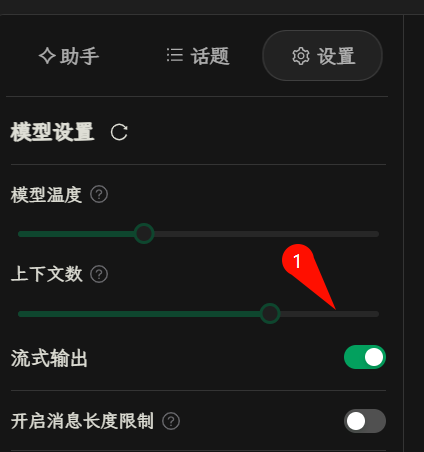Open the help tooltip for 上下文数
This screenshot has height=452, width=424.
(x=99, y=274)
